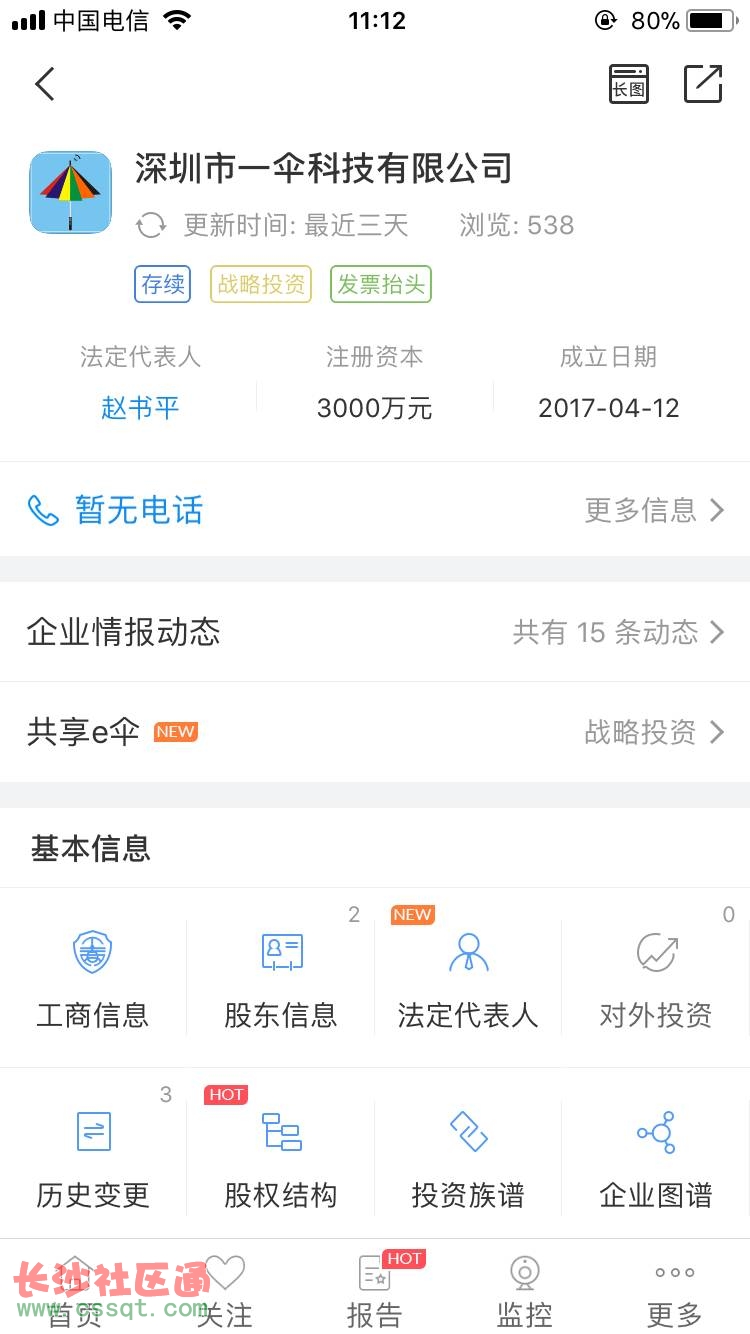
Task: Tap the 发票抬头 chip
Action: tap(381, 284)
